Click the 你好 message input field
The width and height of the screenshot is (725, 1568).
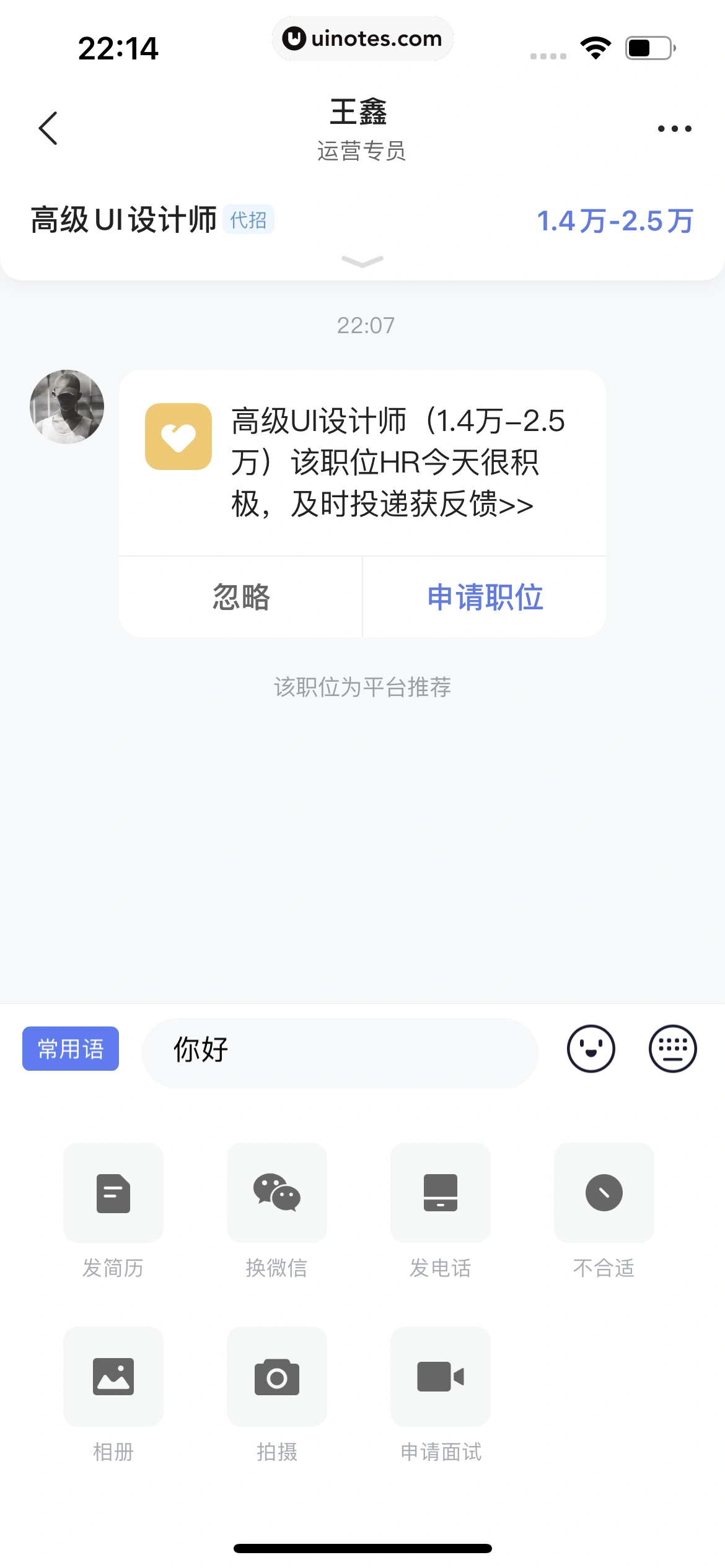coord(340,1050)
